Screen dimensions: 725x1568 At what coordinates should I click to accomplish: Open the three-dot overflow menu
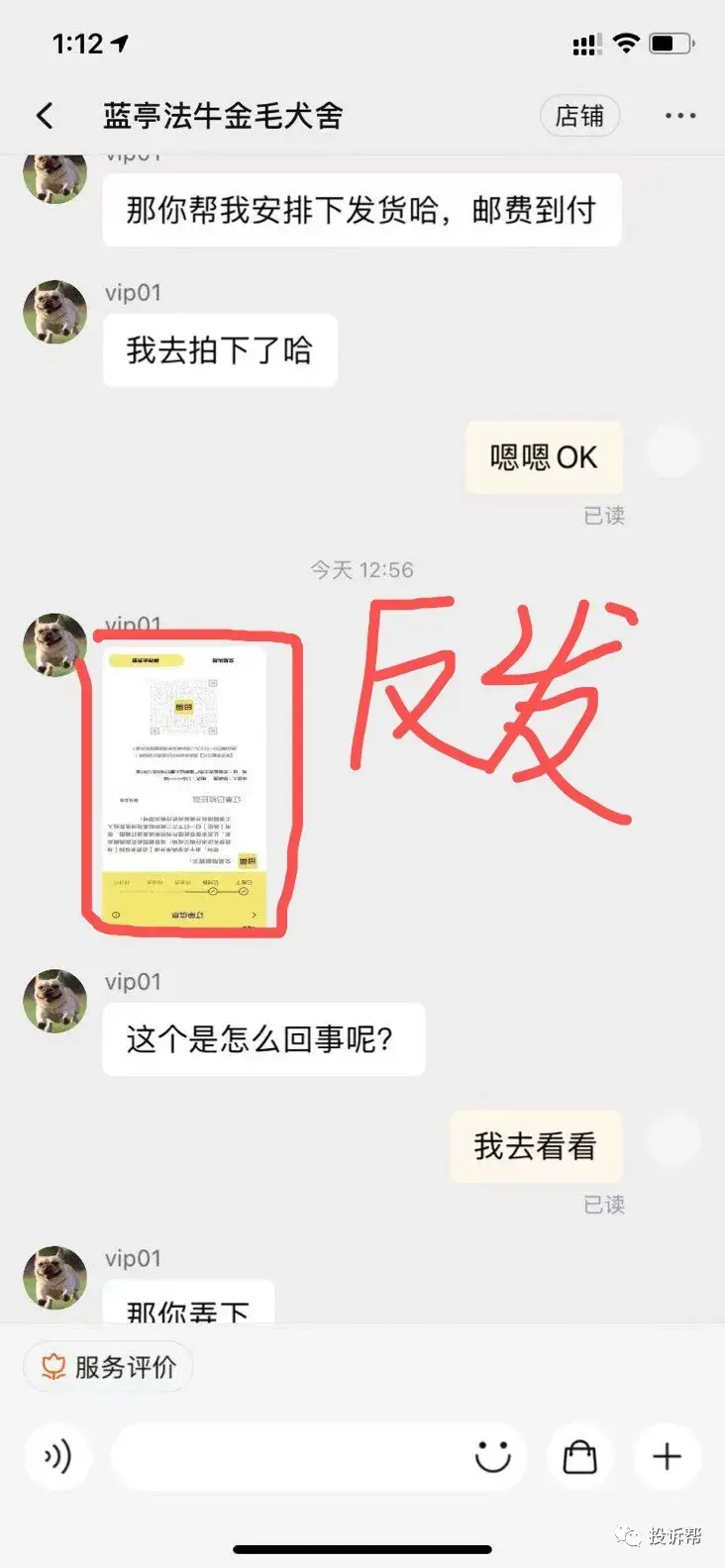(680, 116)
